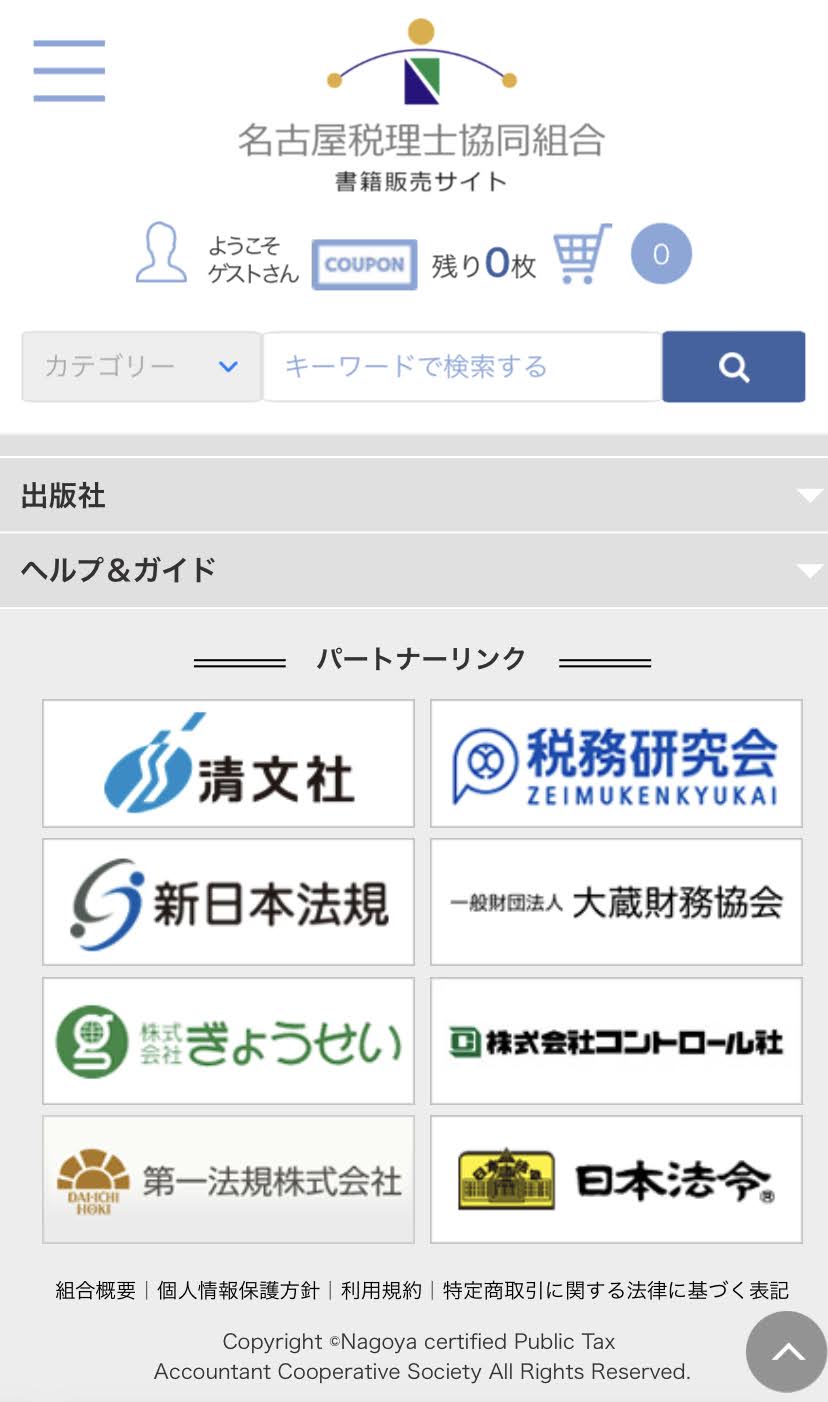
Task: Open the 大蔵財務協会 partner link
Action: tap(616, 902)
